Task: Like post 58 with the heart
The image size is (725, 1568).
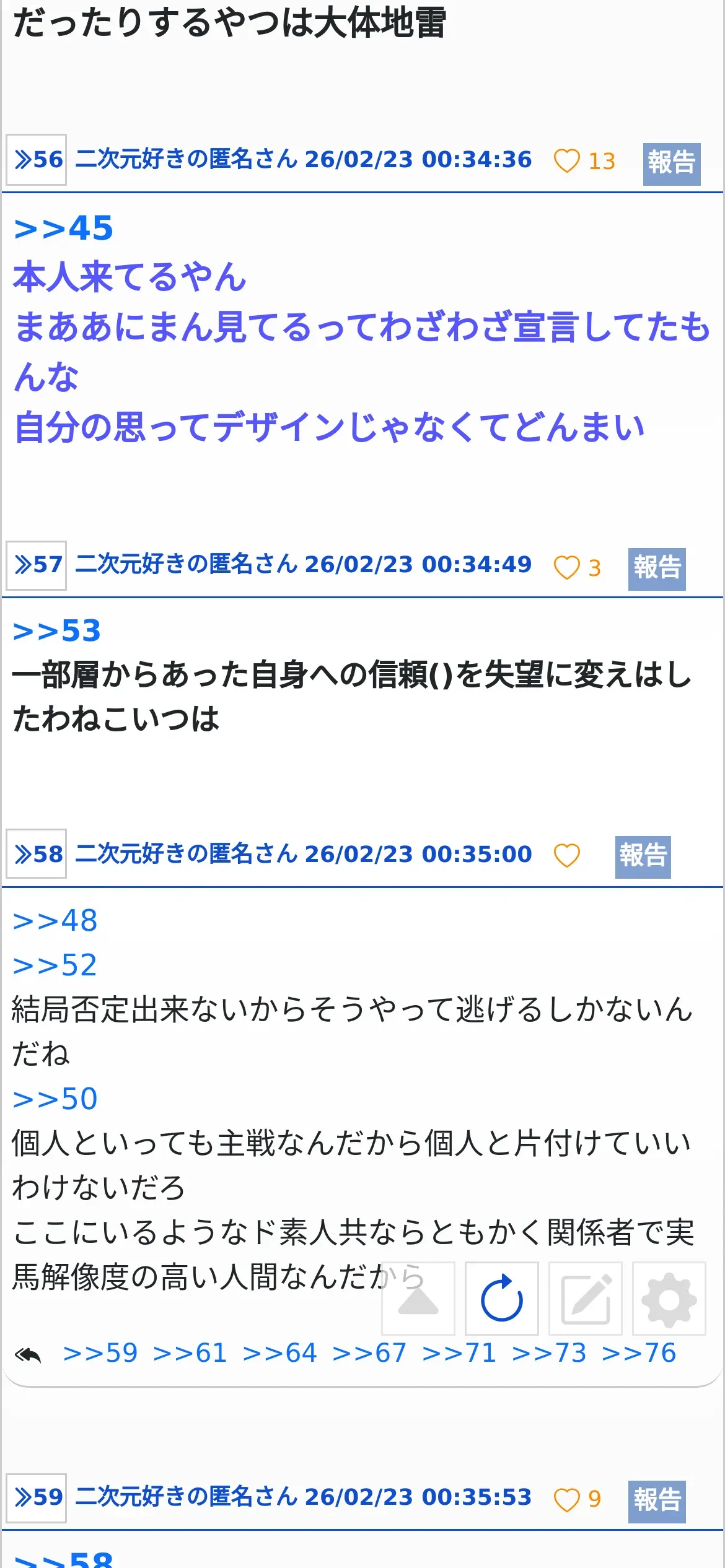Action: pyautogui.click(x=566, y=856)
